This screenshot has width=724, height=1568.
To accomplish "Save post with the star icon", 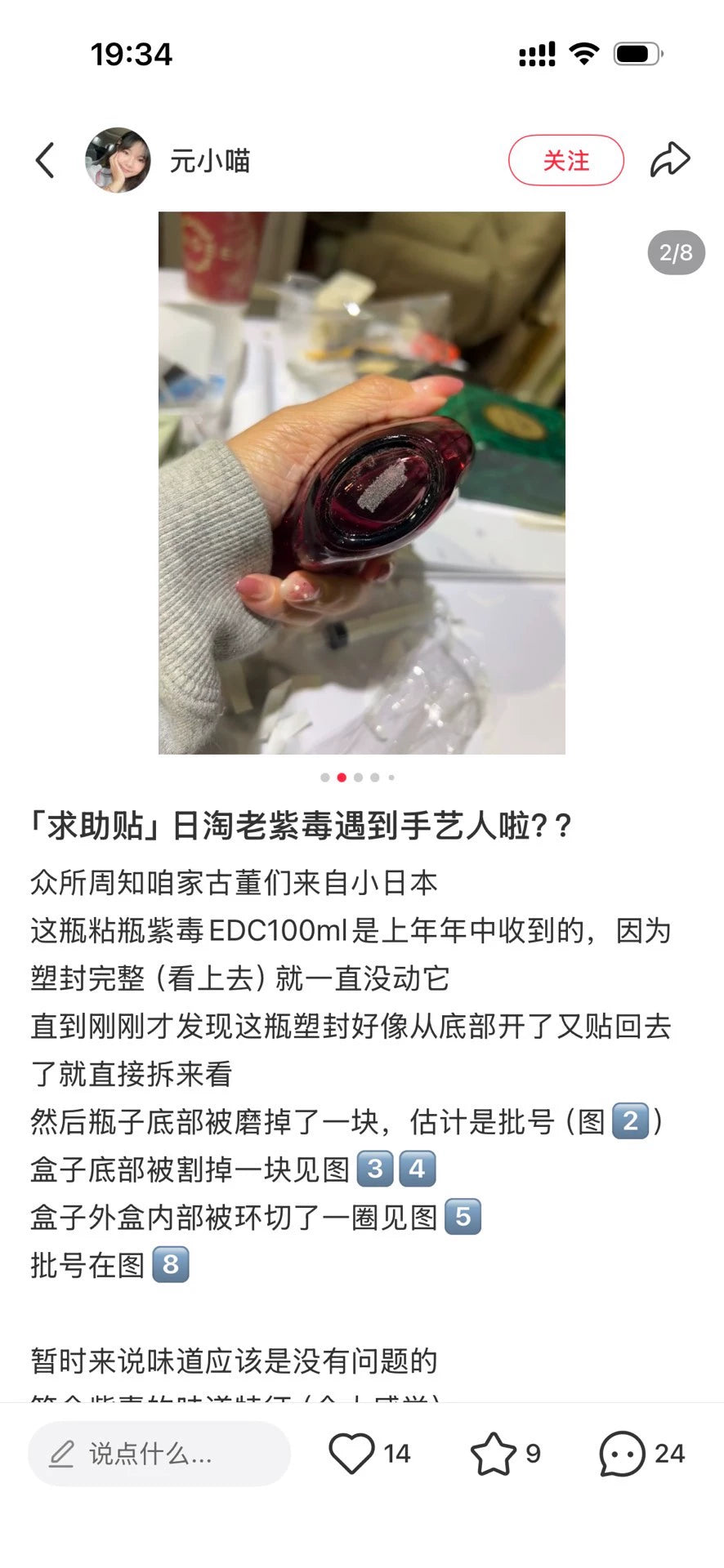I will coord(494,1453).
